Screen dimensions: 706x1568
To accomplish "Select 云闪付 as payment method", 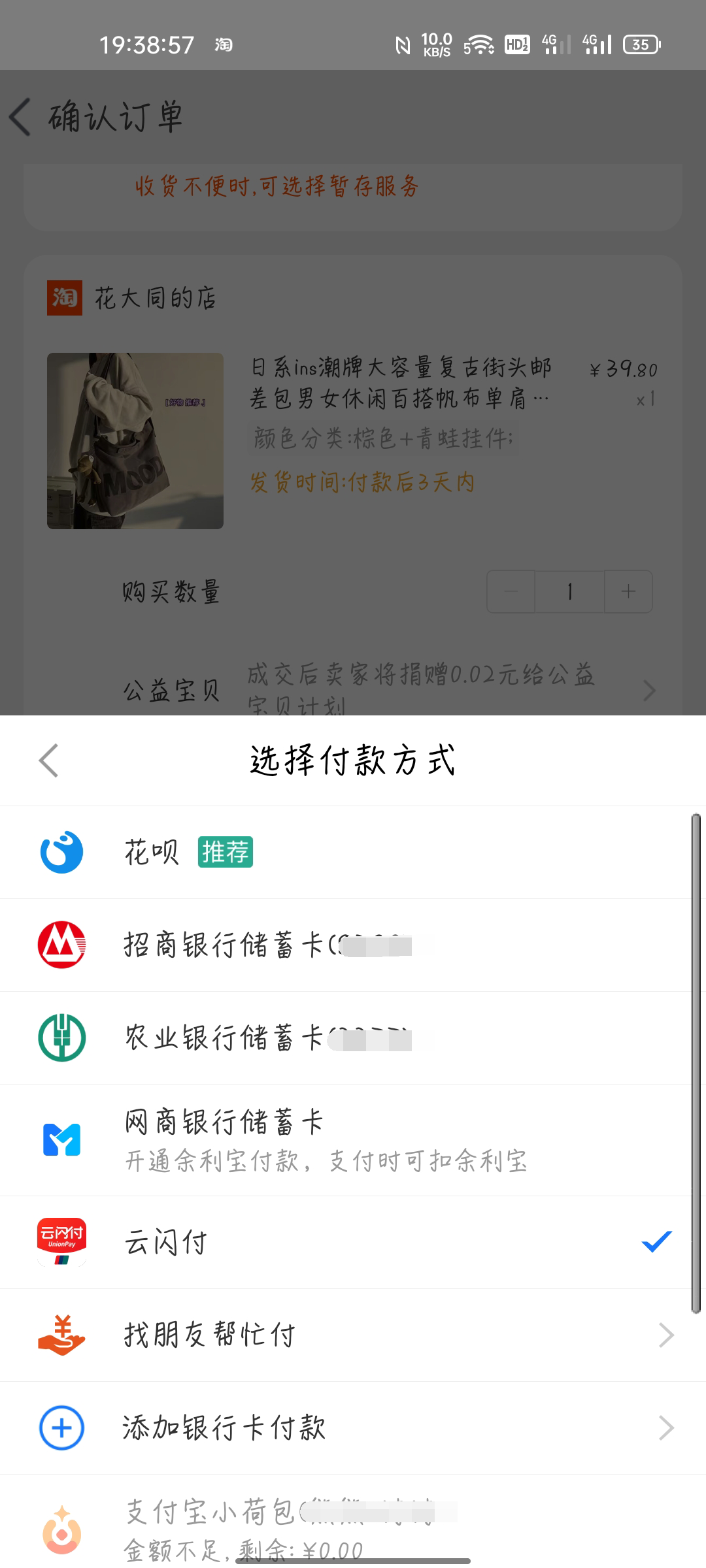I will pos(353,1241).
